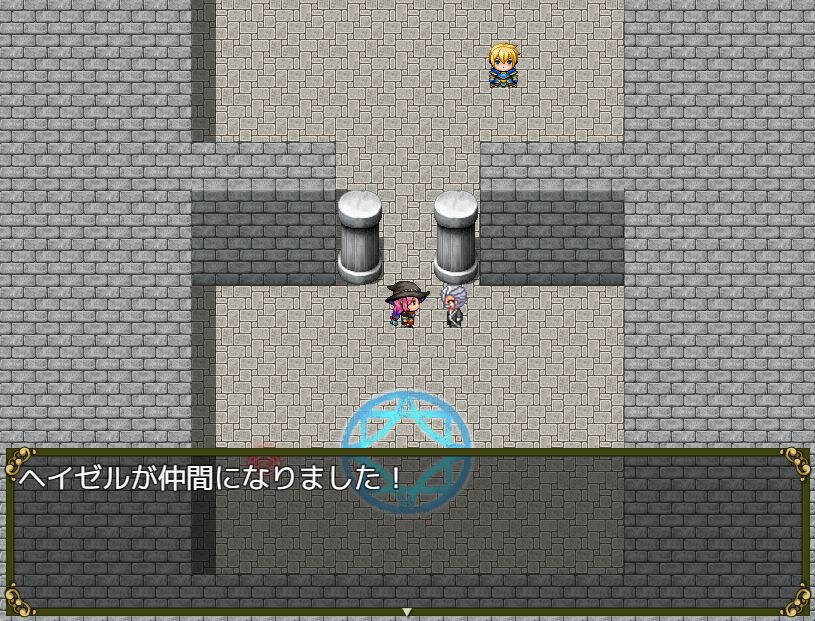Advance the ヘイゼルが仲間になりました dialogue box

(x=407, y=530)
